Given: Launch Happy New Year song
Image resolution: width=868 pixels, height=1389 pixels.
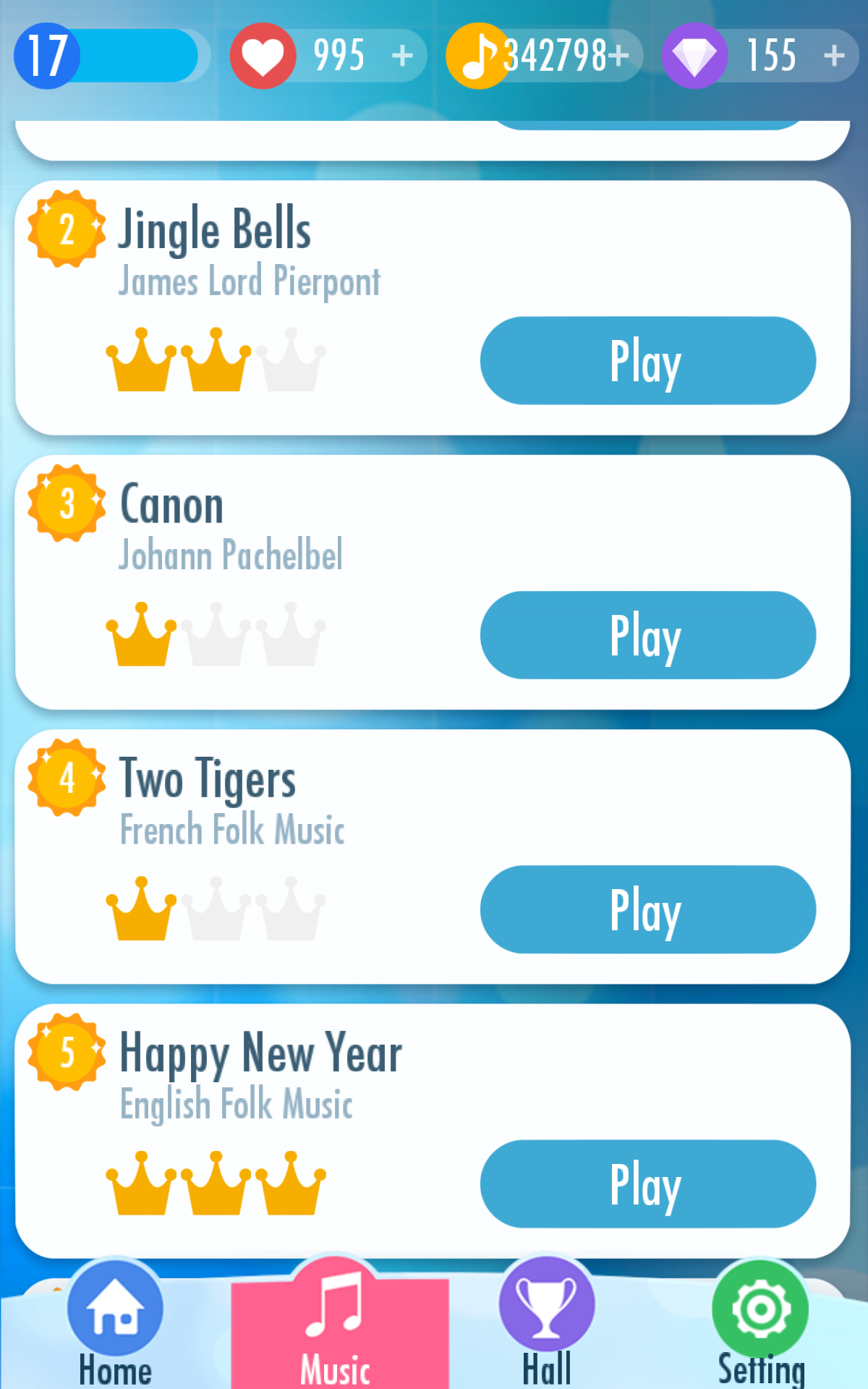Looking at the screenshot, I should point(648,1184).
